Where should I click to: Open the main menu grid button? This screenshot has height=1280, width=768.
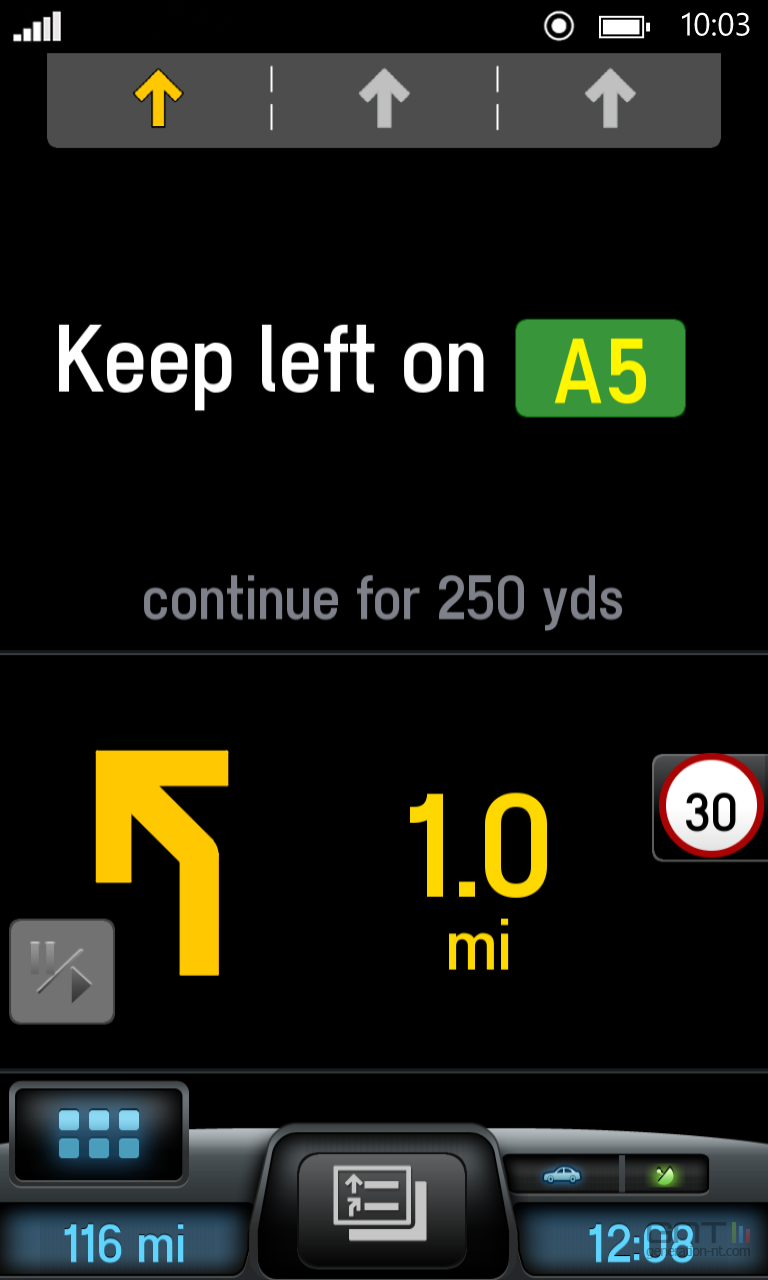point(98,1134)
